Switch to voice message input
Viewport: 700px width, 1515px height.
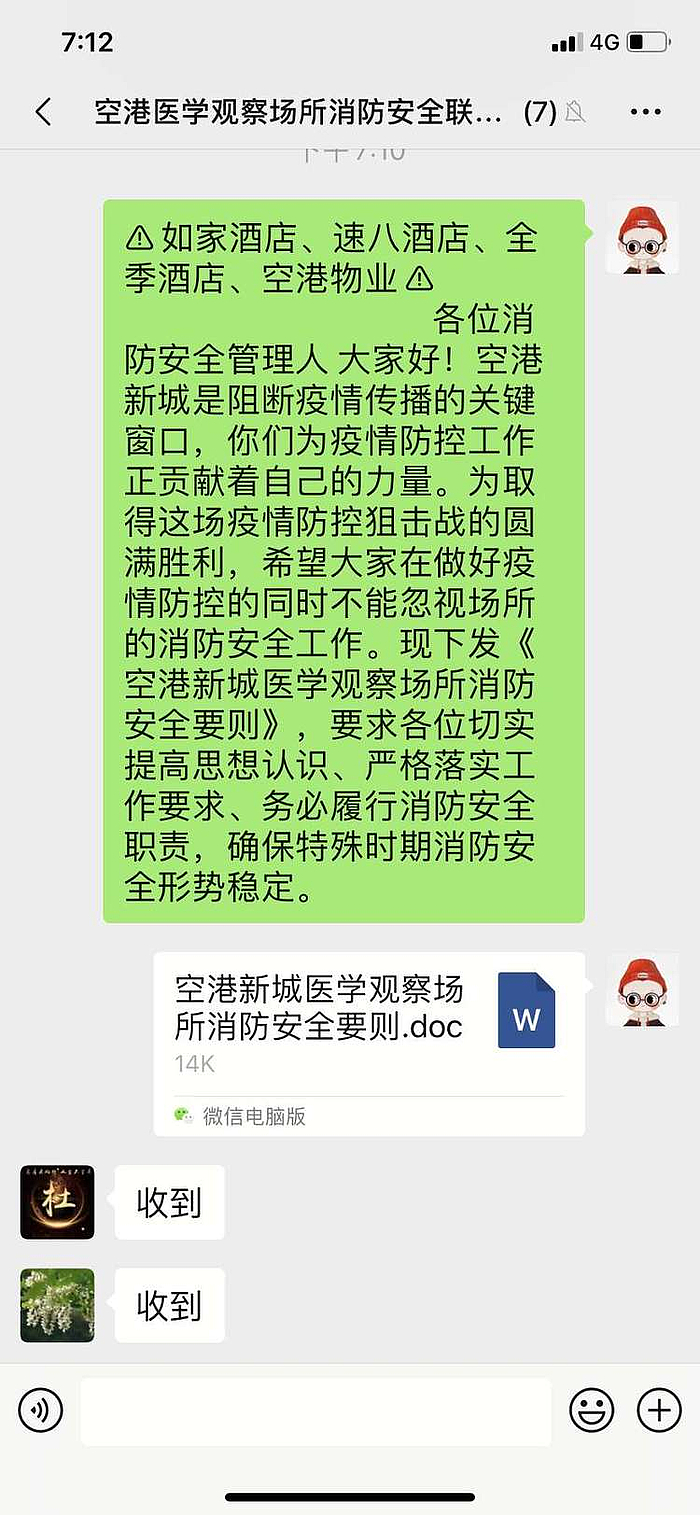coord(41,1411)
